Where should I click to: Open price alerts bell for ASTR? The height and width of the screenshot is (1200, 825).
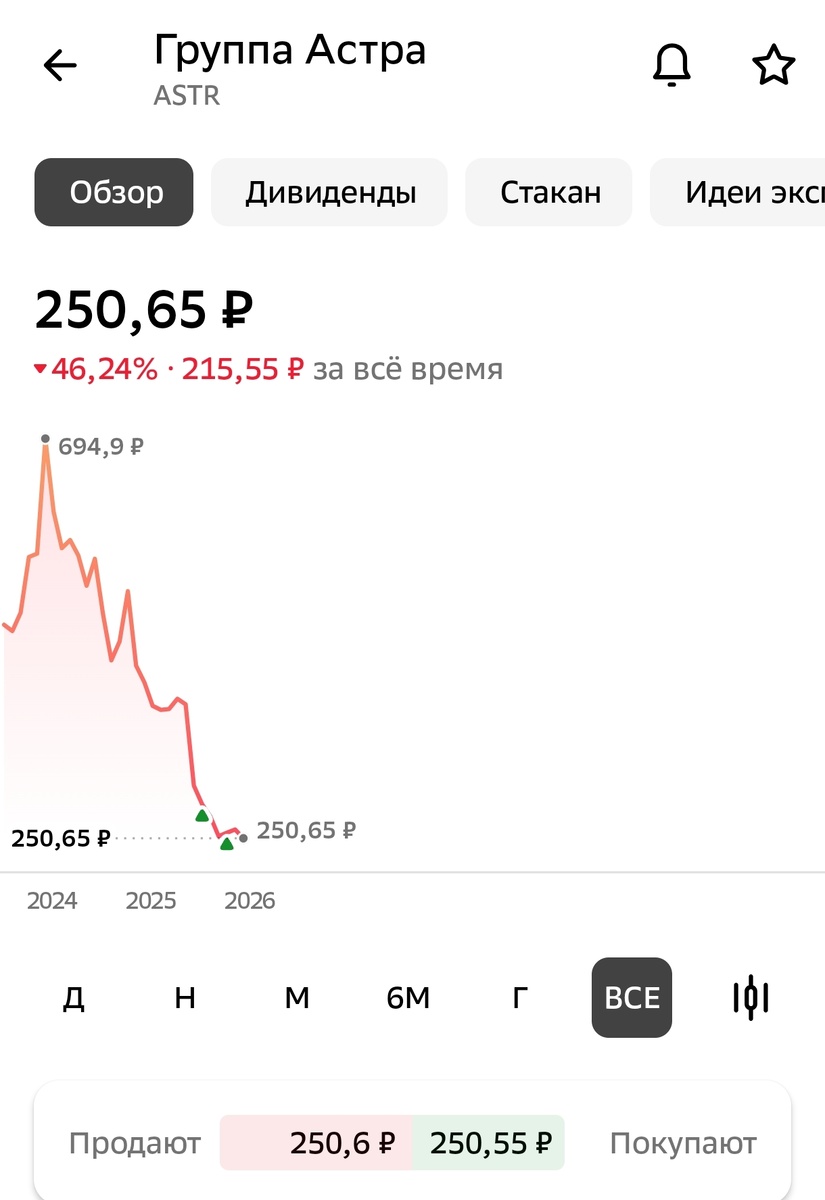coord(672,66)
